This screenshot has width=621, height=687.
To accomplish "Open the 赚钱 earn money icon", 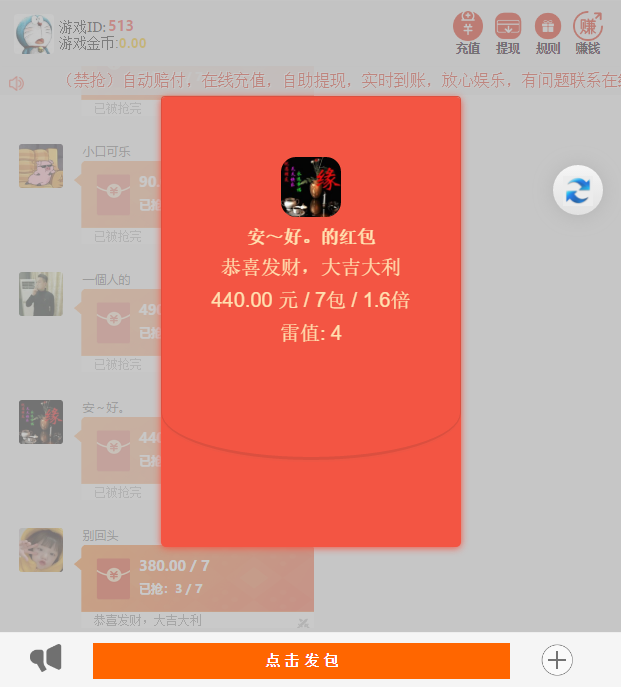I will coord(588,31).
